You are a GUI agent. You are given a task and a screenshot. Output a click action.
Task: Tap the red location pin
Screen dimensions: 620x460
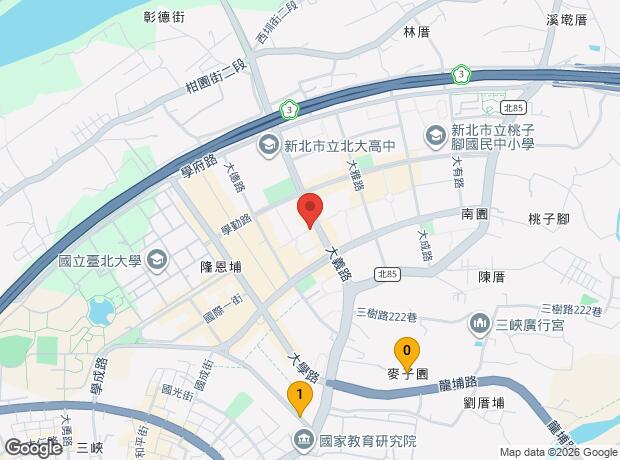tap(309, 212)
